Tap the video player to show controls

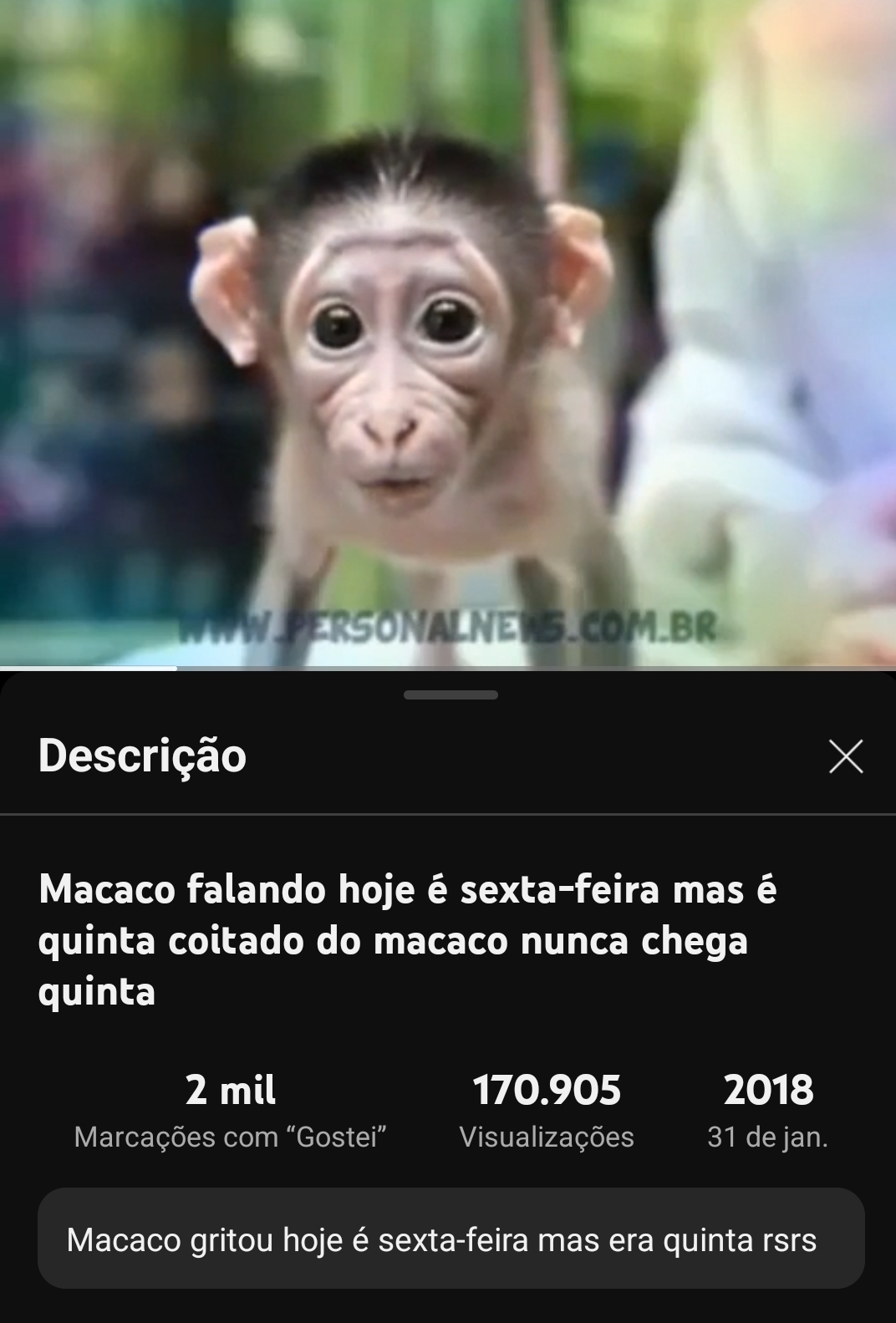coord(448,334)
